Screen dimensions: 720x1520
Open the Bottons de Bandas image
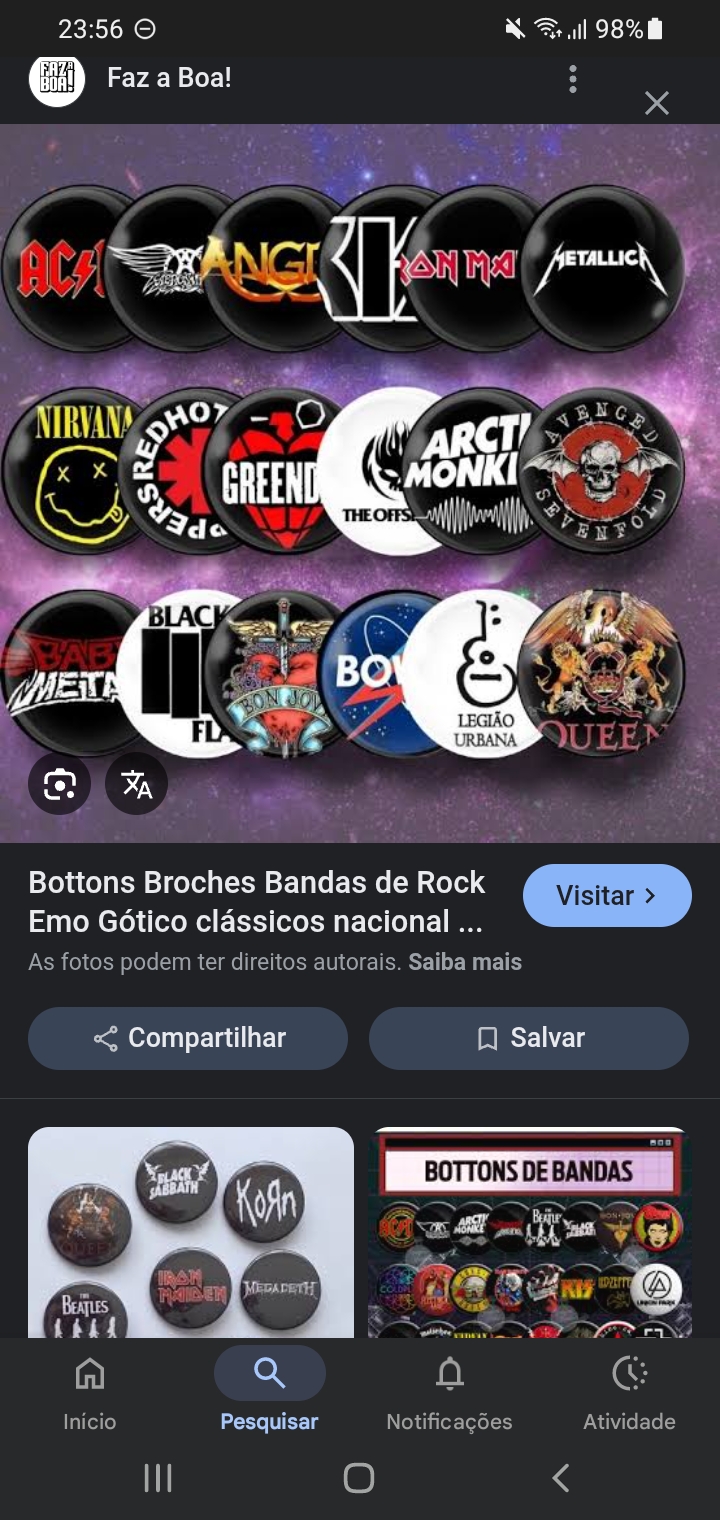point(530,1232)
